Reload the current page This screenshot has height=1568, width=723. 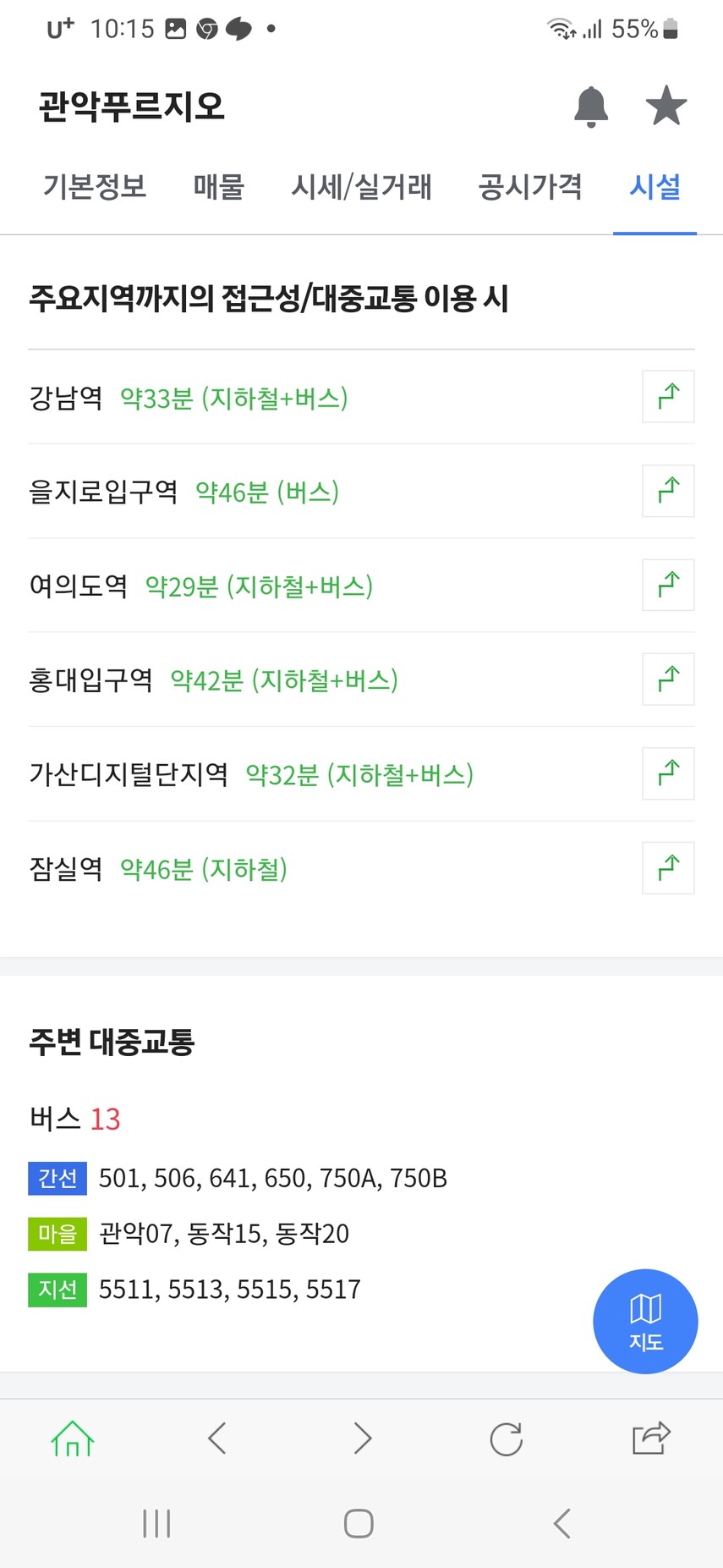coord(507,1439)
